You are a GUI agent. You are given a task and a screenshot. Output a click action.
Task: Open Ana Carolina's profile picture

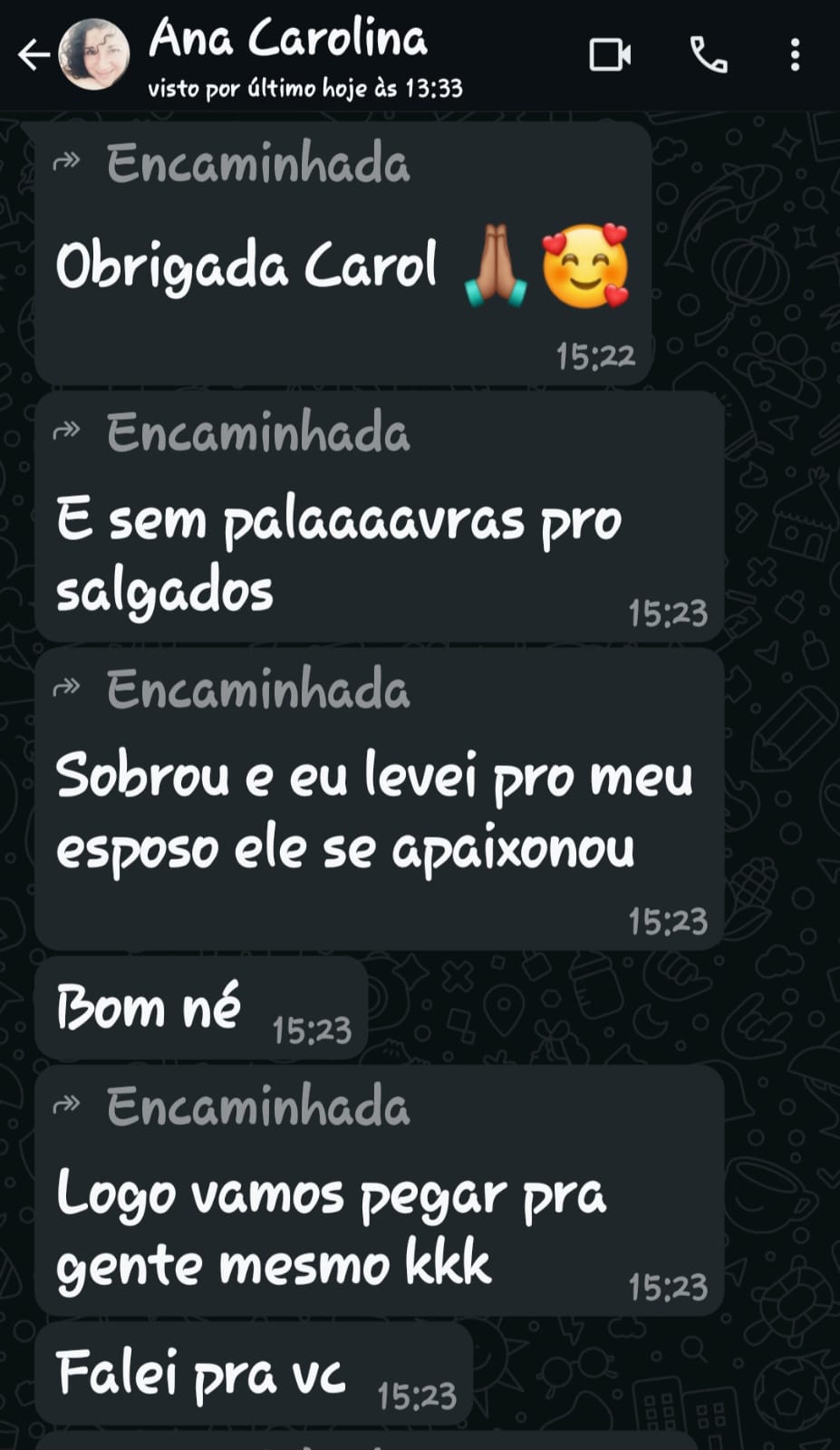point(93,55)
